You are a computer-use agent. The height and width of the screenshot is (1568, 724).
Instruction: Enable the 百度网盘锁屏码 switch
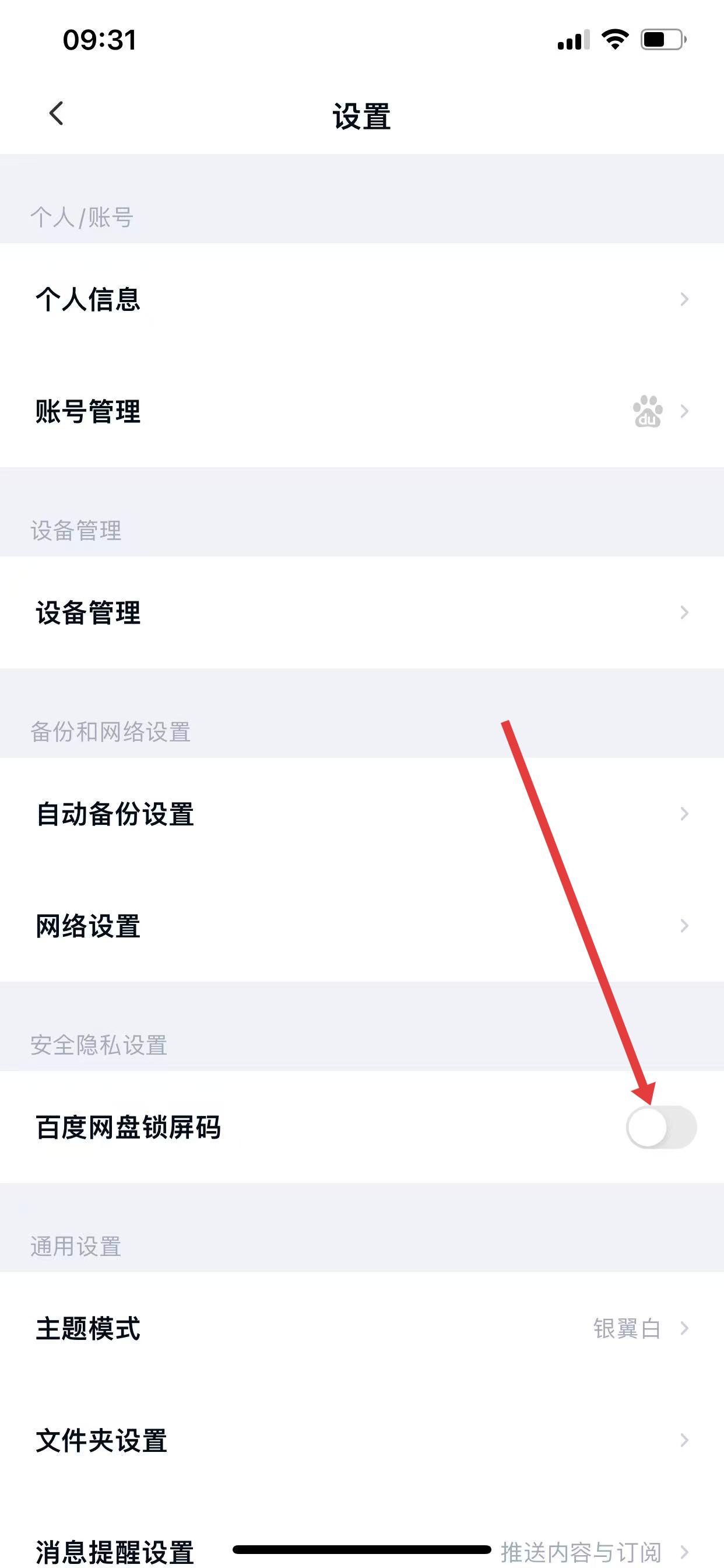(x=660, y=1128)
